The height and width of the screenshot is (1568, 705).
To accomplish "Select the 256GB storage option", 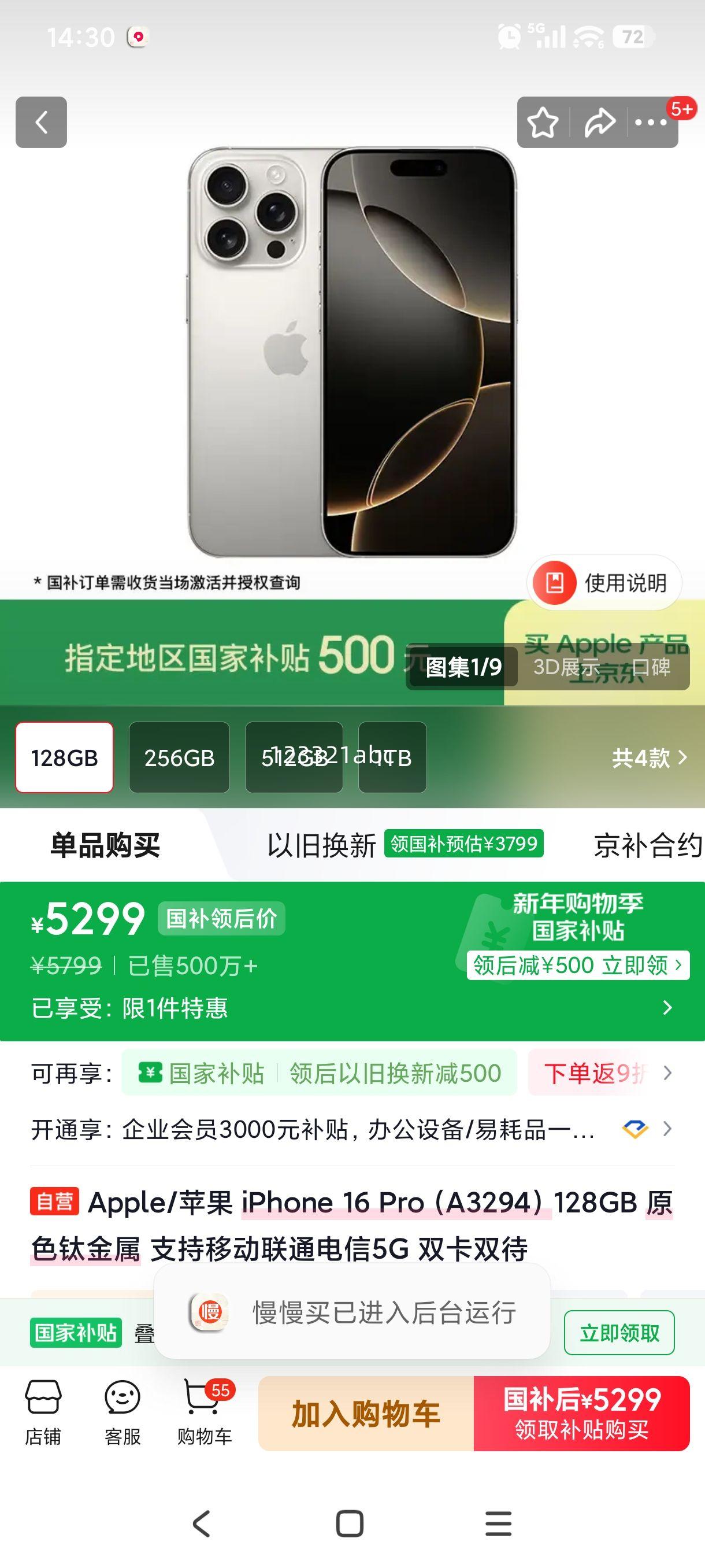I will pos(180,758).
